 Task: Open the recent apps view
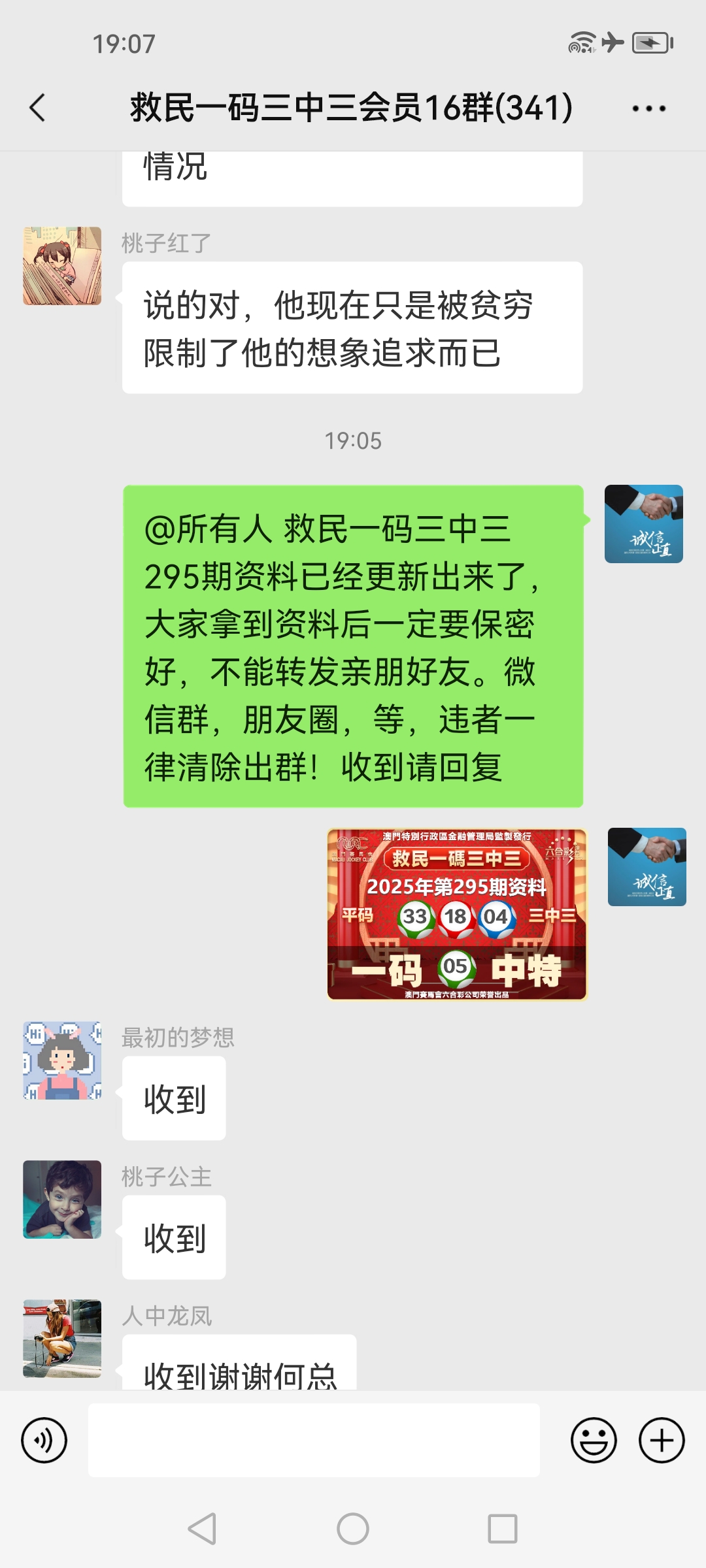click(502, 1529)
